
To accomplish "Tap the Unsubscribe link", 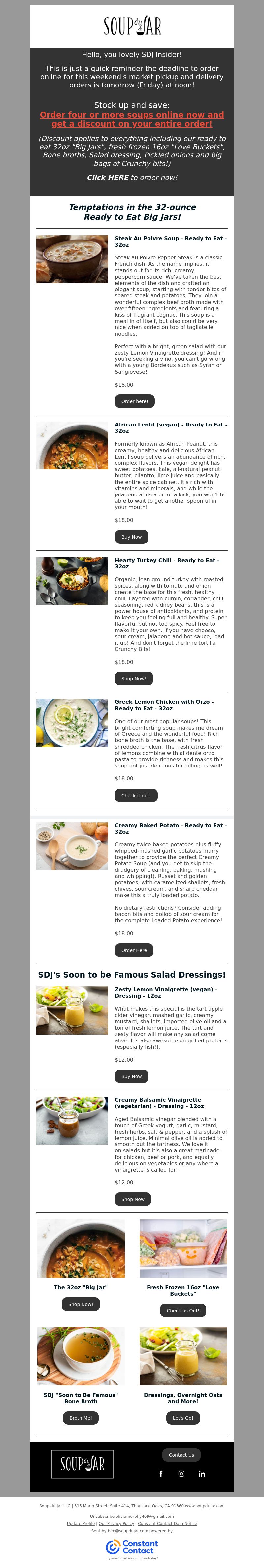I will coord(101,1516).
